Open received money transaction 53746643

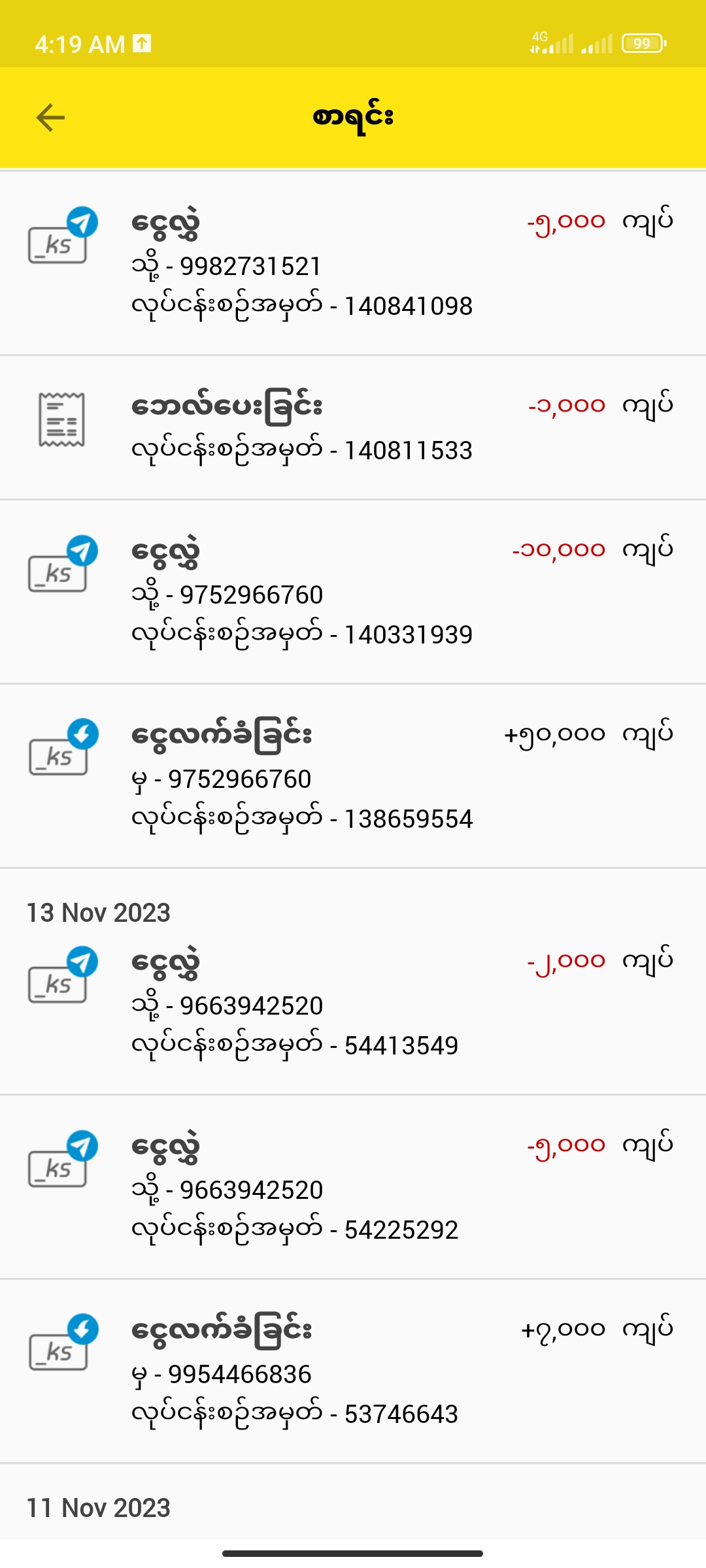(x=353, y=1372)
